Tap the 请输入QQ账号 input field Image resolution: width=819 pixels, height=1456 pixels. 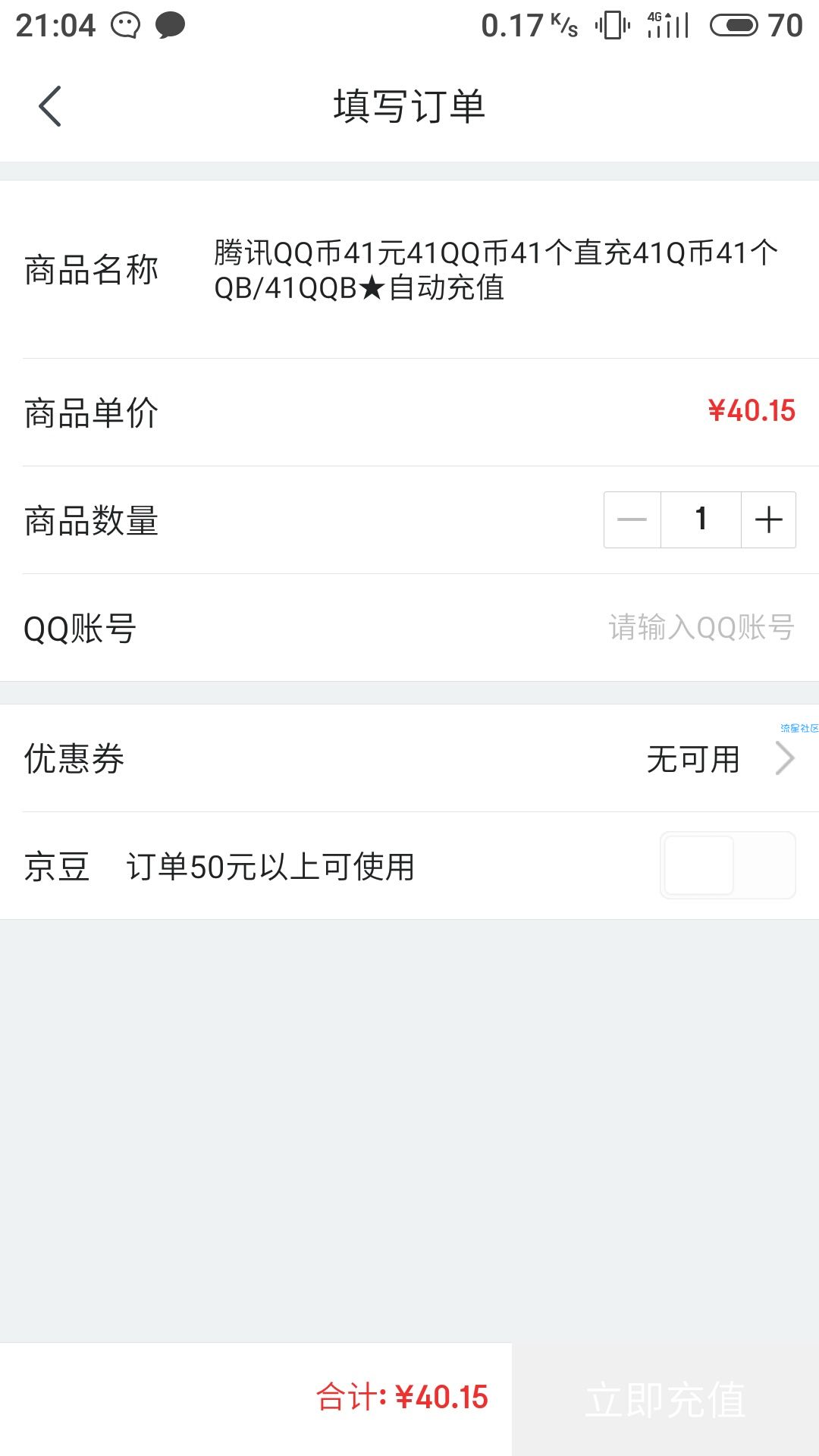coord(701,628)
